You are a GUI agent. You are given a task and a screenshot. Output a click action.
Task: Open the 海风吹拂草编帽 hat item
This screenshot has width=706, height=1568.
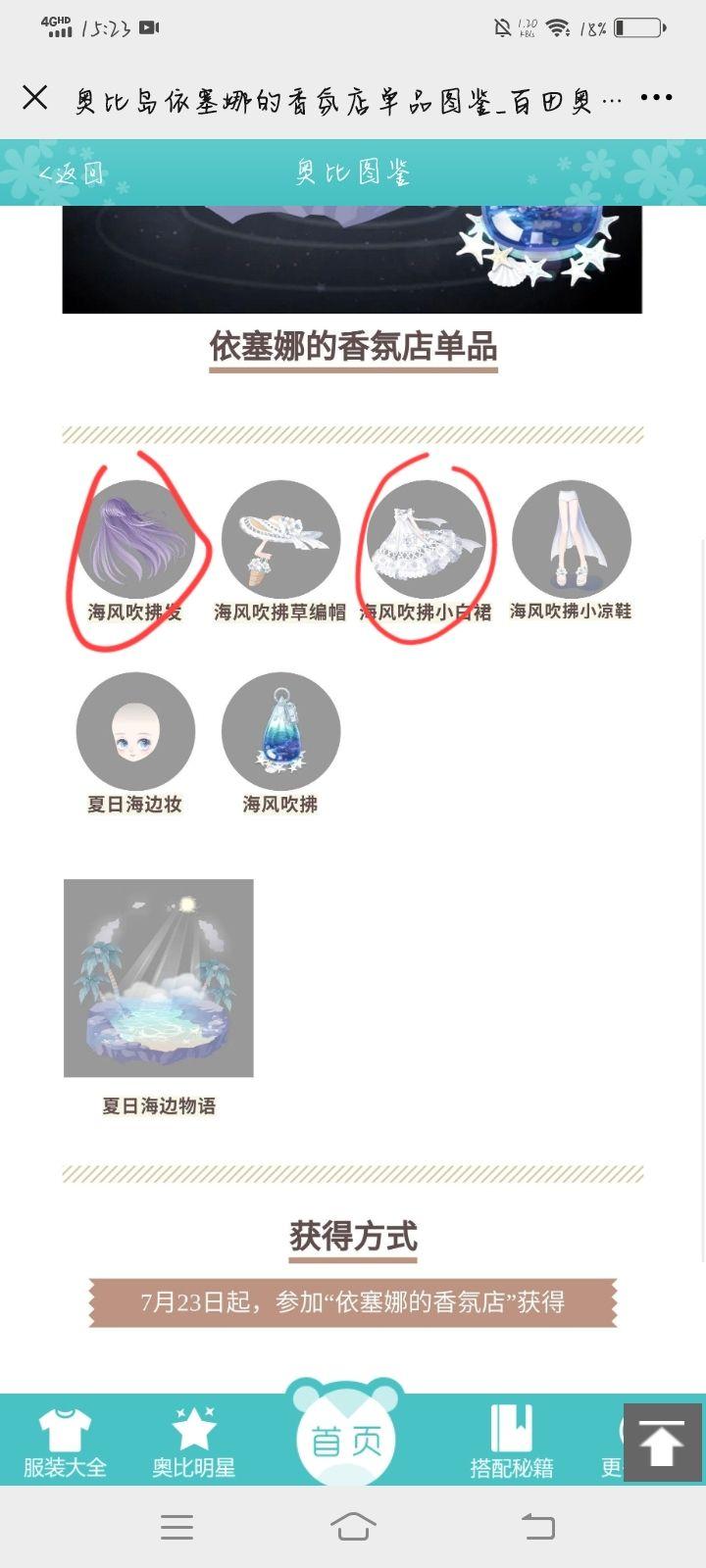point(280,540)
